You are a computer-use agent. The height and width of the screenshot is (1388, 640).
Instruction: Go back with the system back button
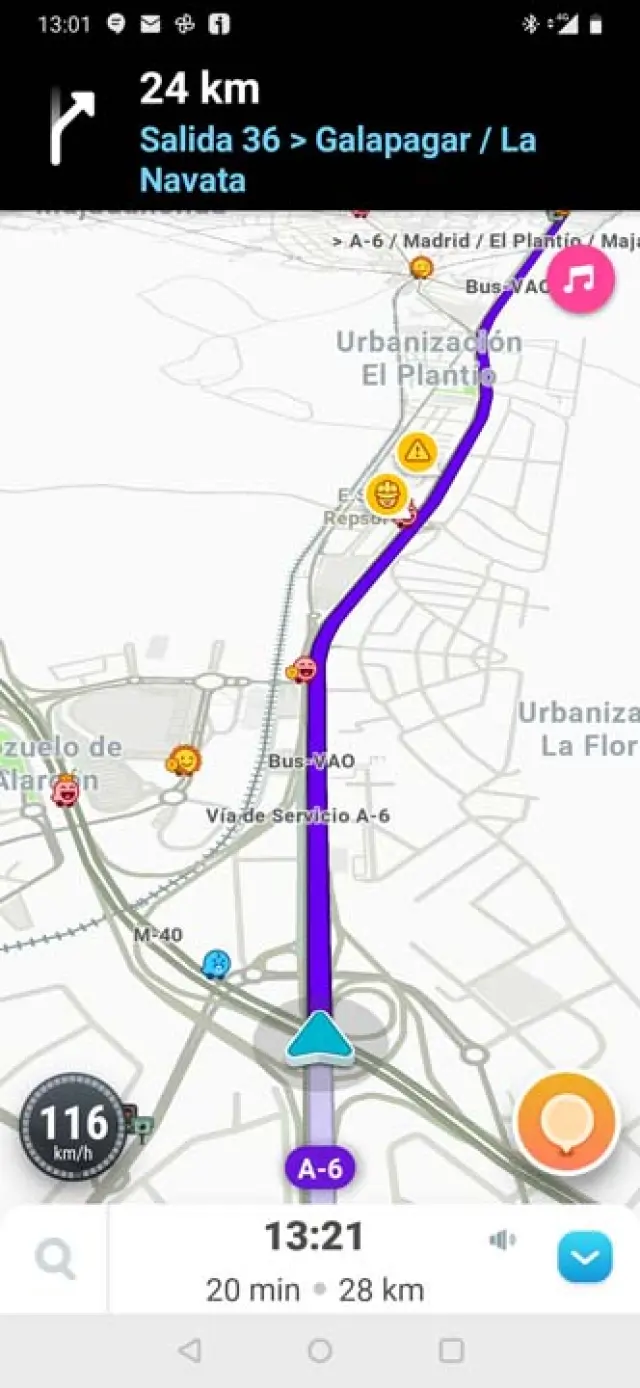(189, 1351)
